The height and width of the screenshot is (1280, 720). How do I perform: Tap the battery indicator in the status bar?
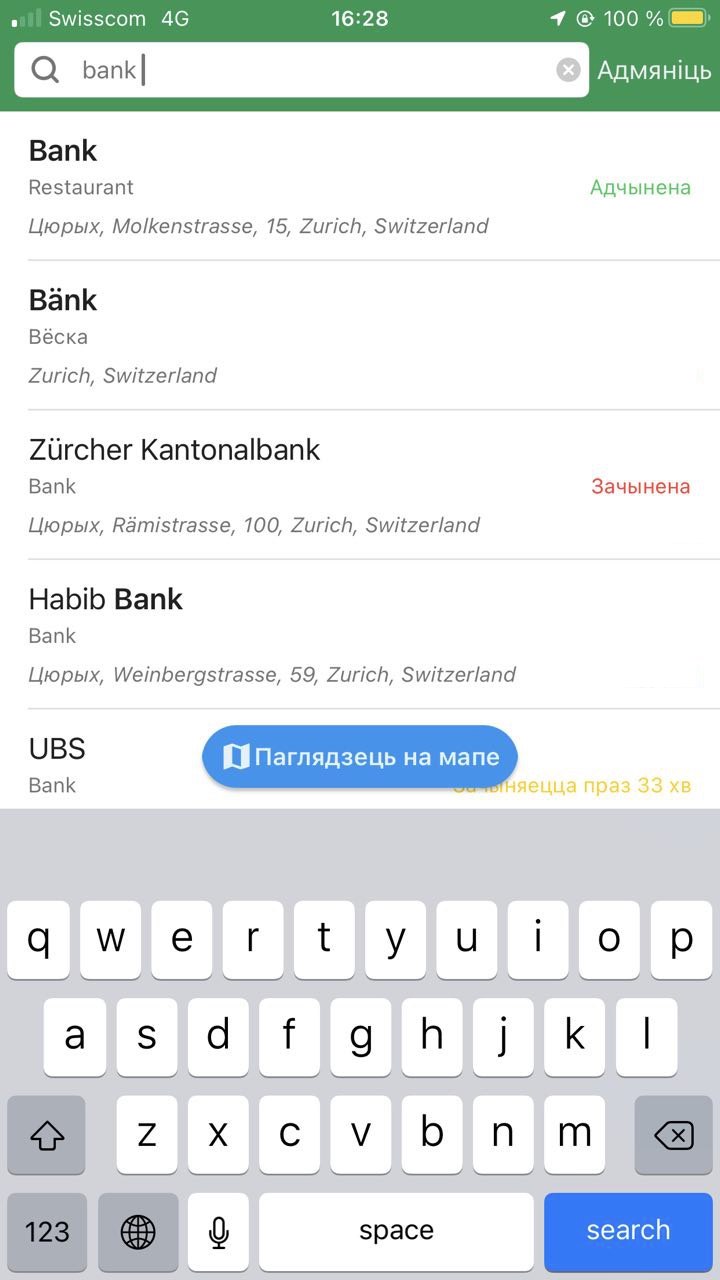[687, 17]
